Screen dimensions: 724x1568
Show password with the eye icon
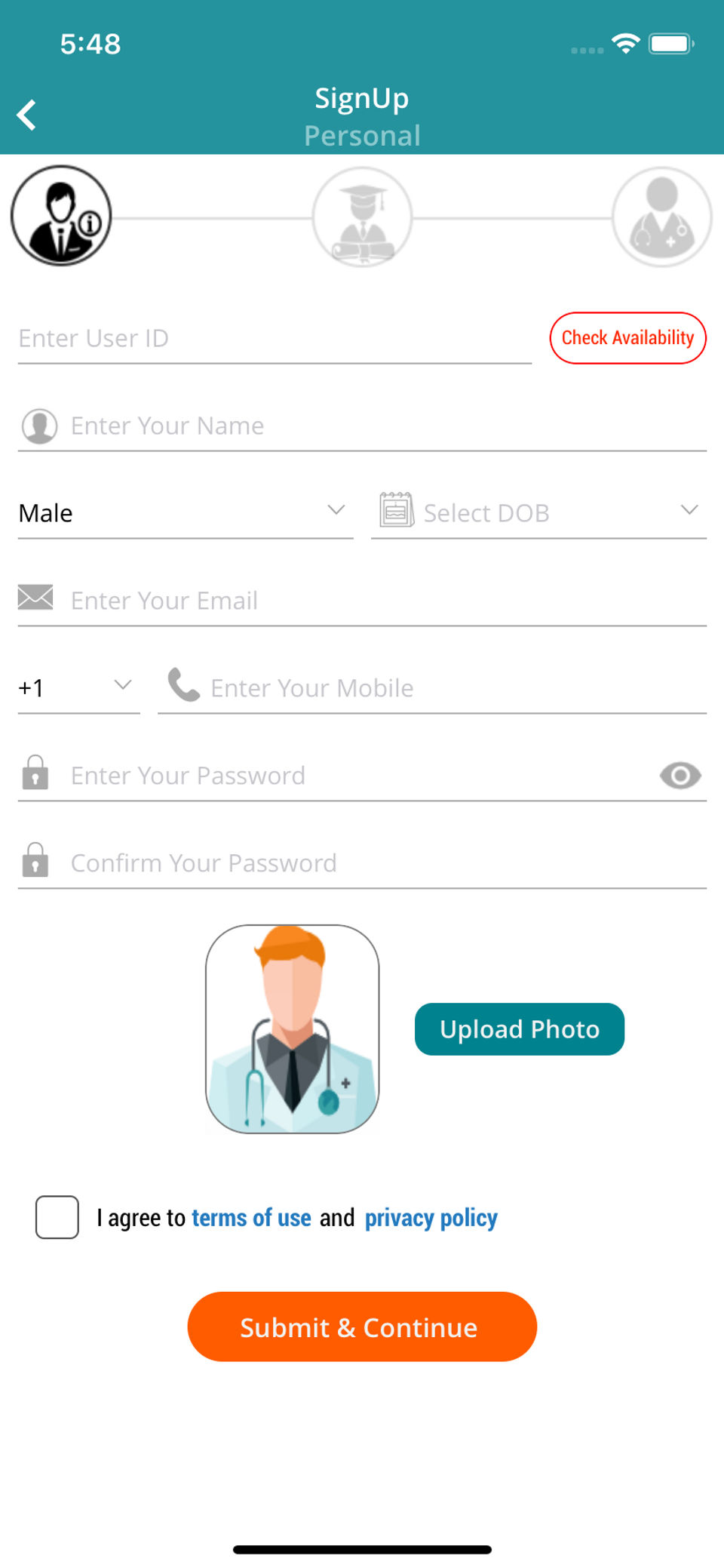coord(680,776)
